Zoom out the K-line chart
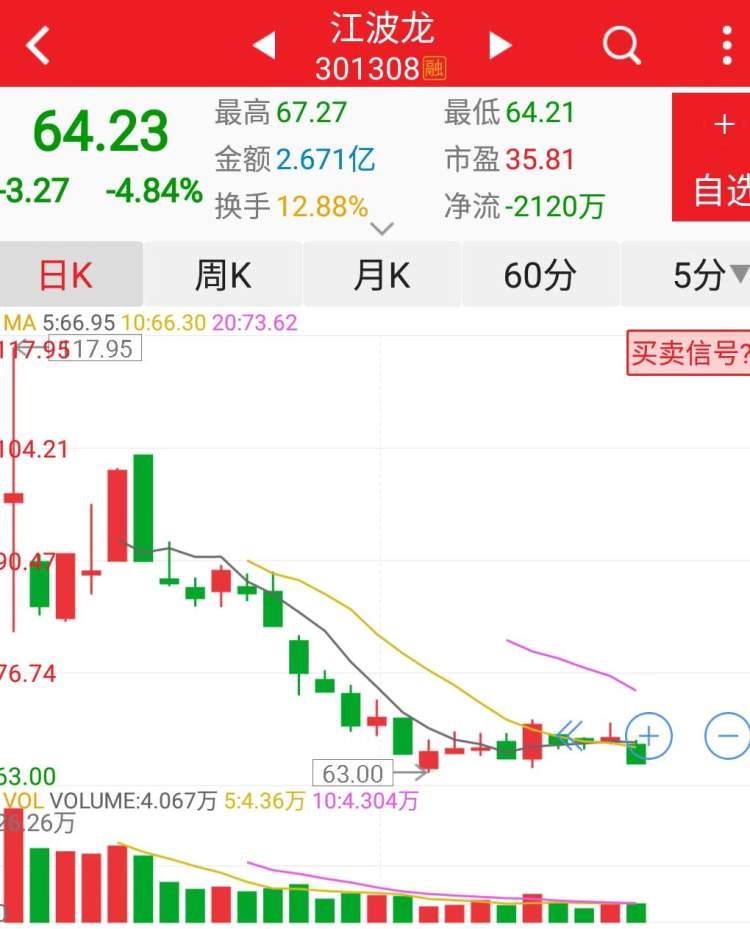The width and height of the screenshot is (750, 929). pyautogui.click(x=727, y=737)
